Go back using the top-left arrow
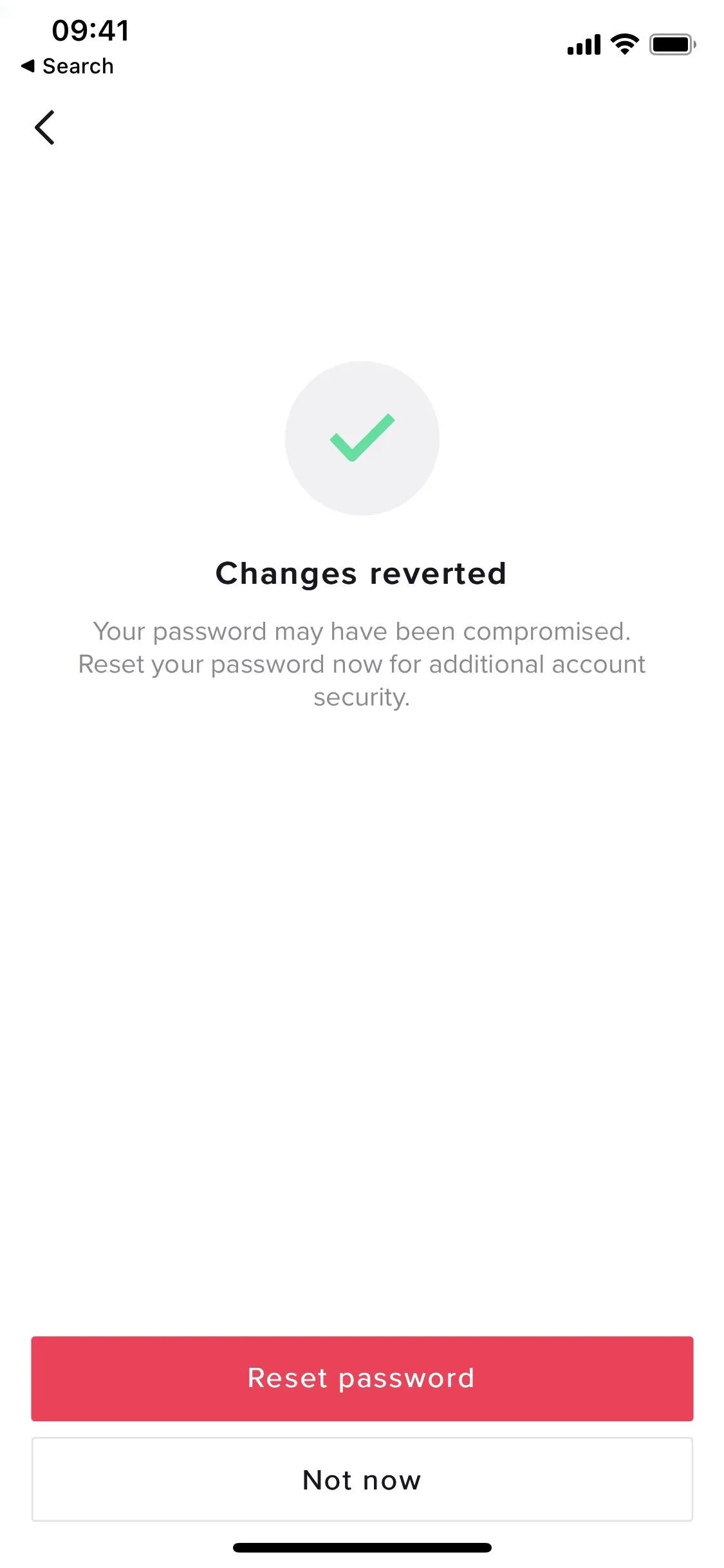The height and width of the screenshot is (1568, 724). coord(44,127)
